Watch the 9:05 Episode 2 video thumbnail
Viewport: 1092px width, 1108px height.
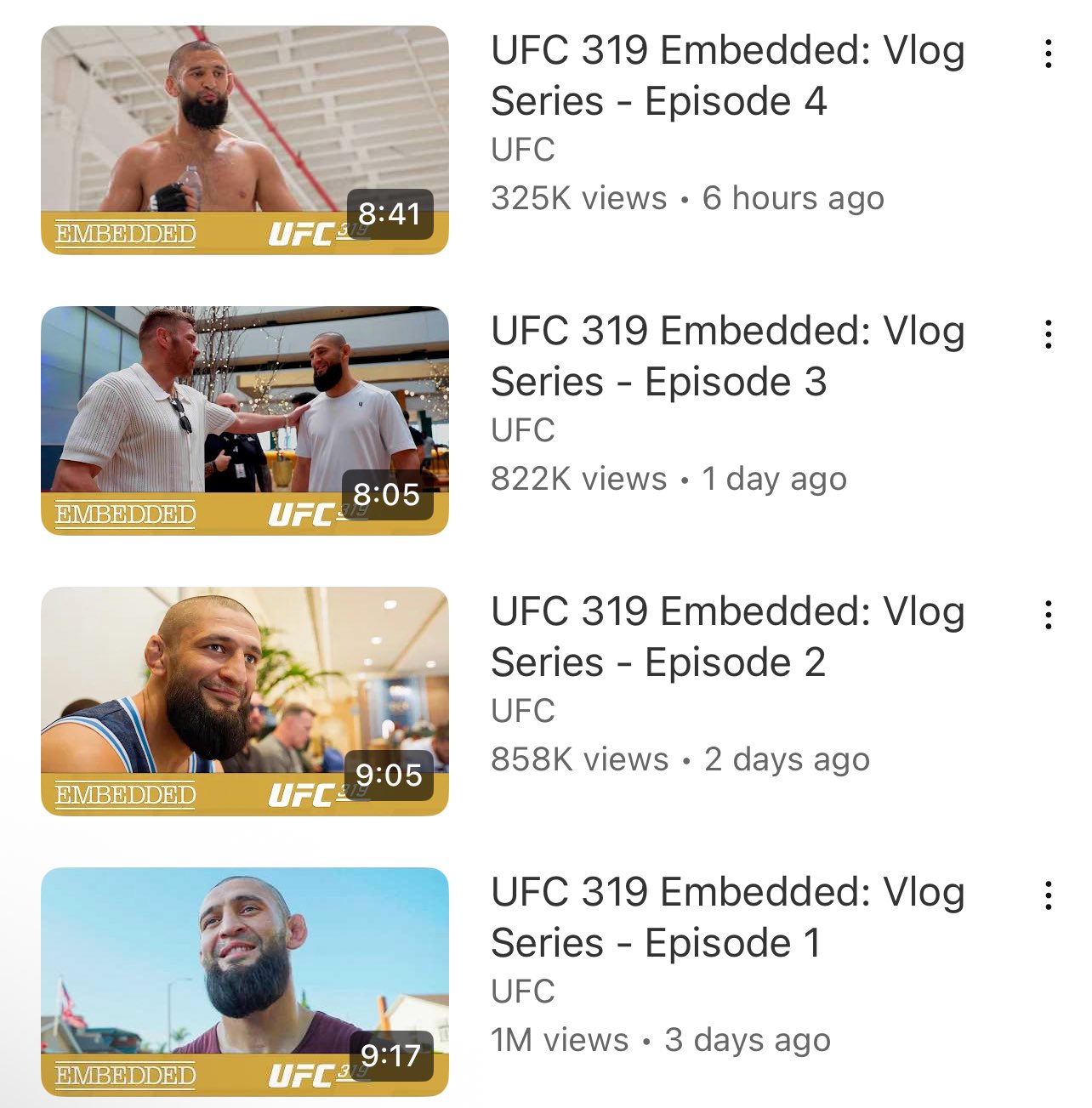coord(245,702)
